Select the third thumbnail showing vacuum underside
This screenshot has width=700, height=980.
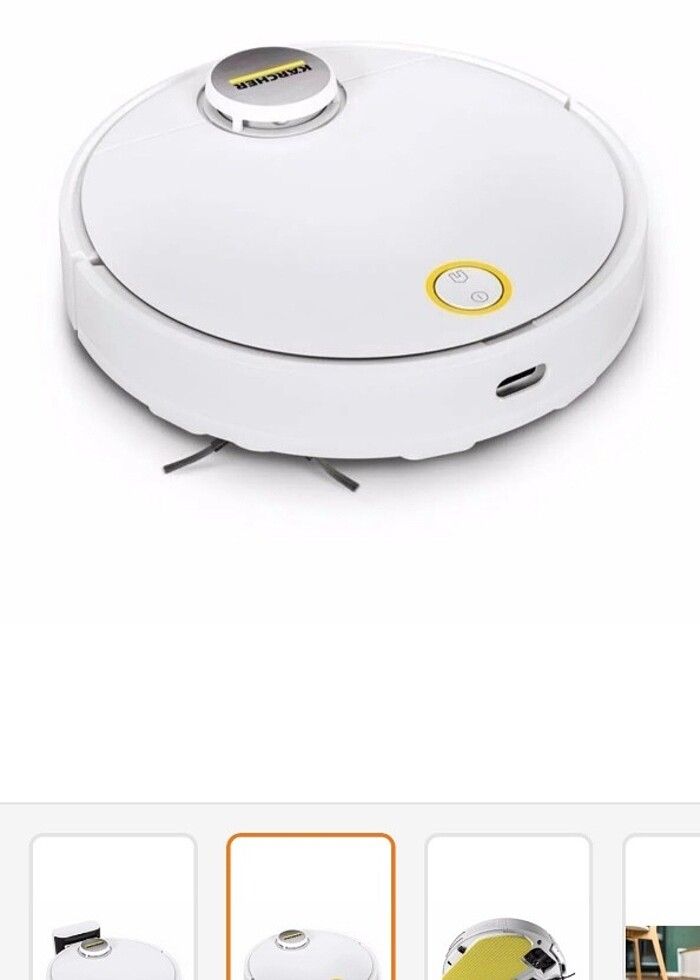tap(508, 908)
